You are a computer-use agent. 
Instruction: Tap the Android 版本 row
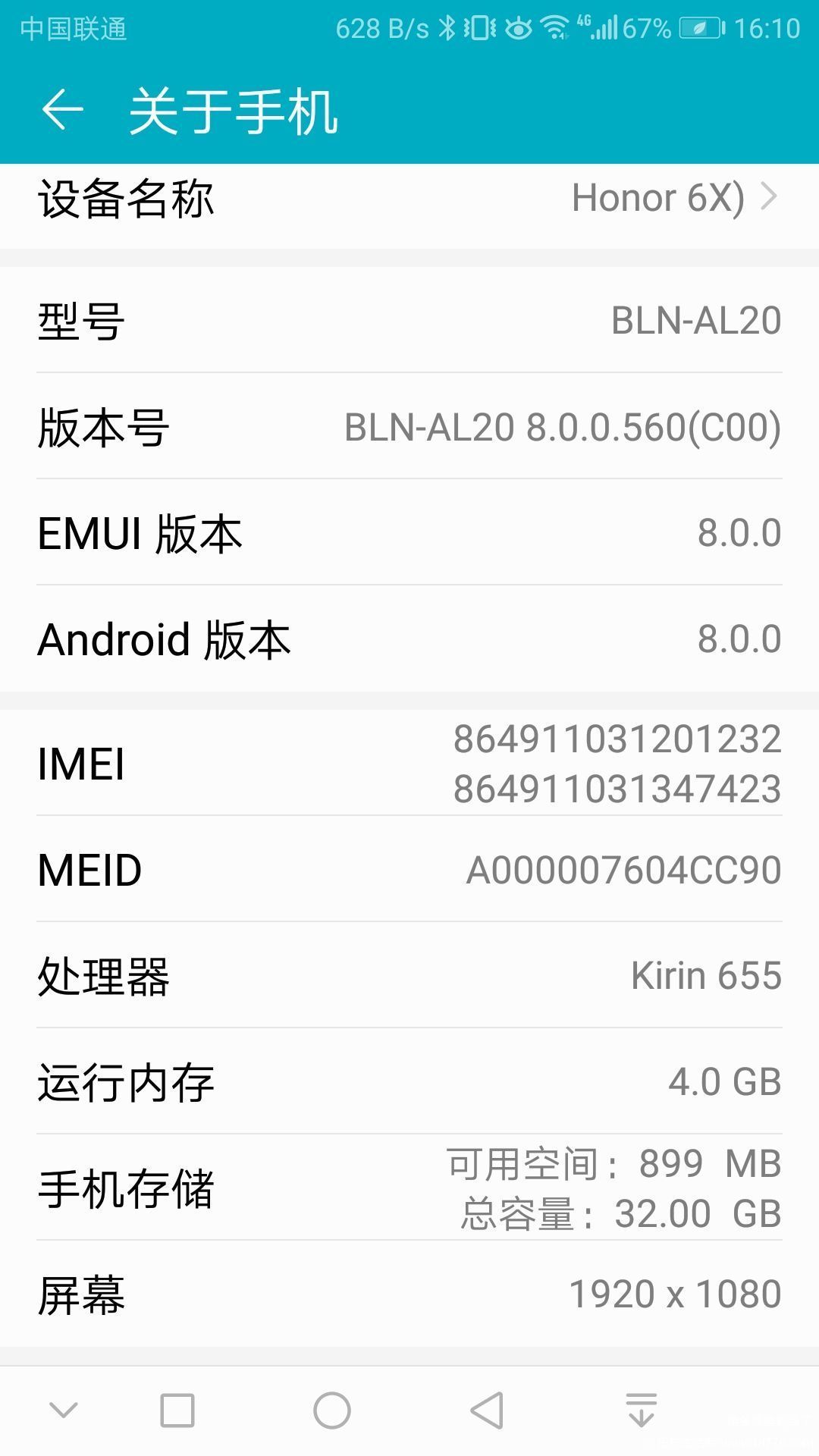coord(409,639)
